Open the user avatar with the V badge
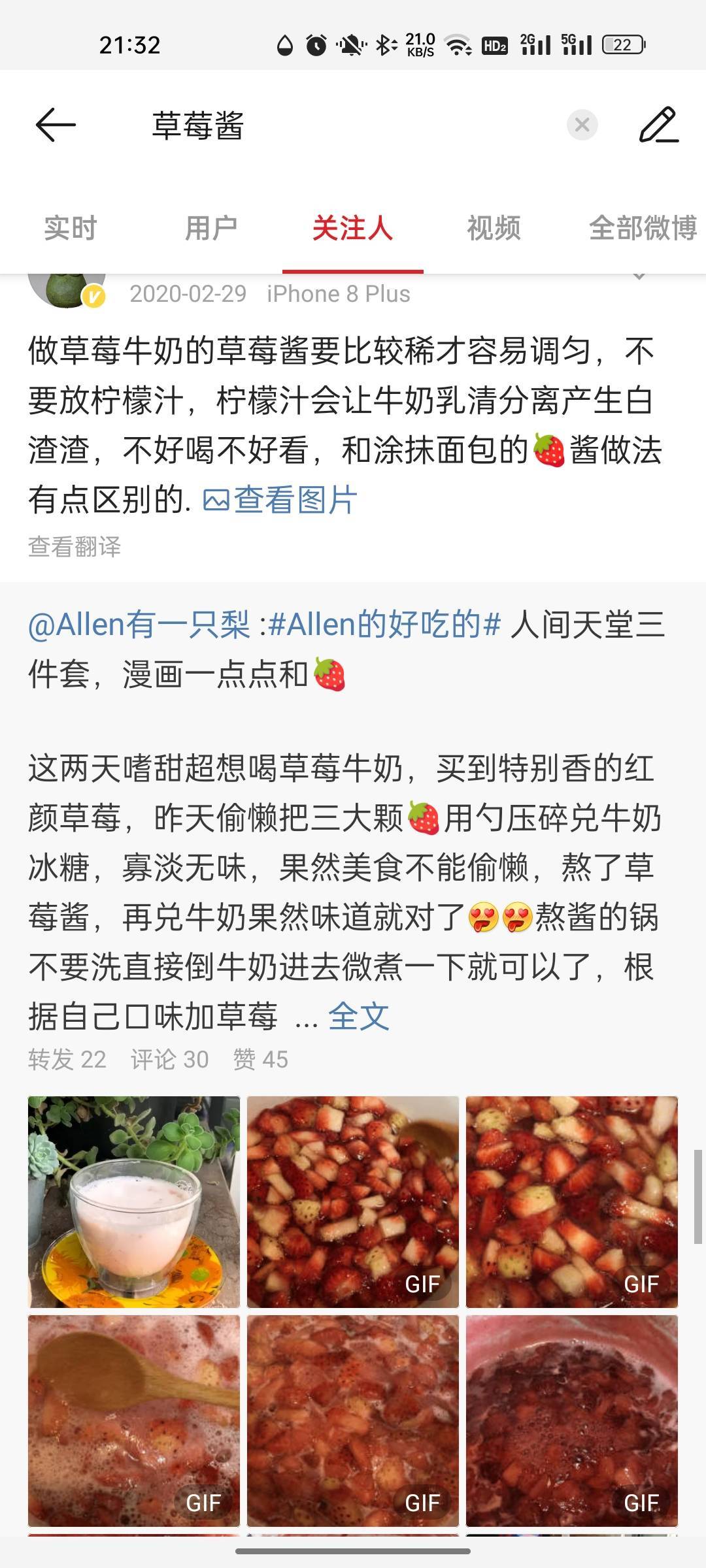706x1568 pixels. pos(67,287)
